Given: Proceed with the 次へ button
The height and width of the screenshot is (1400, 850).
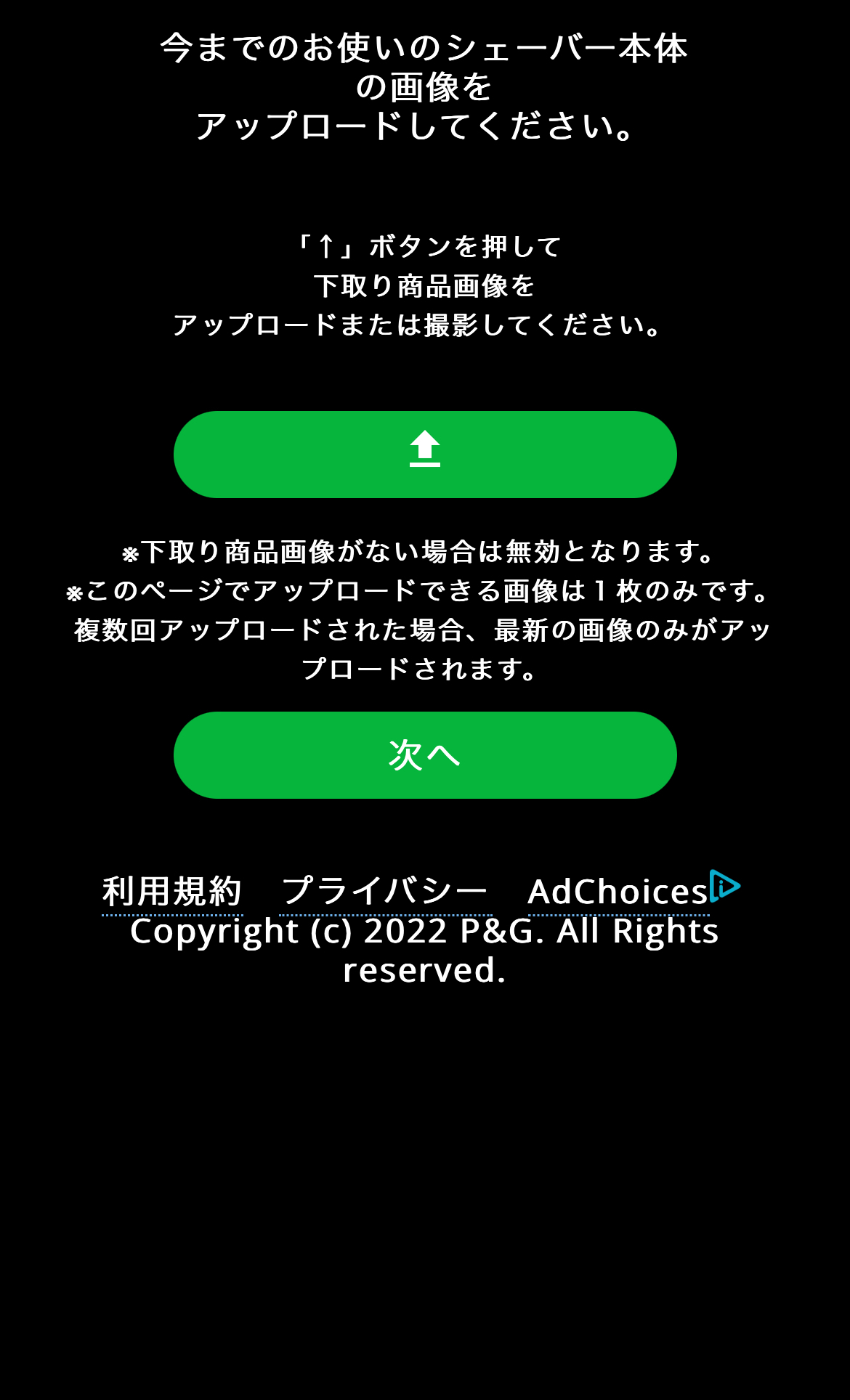Looking at the screenshot, I should click(x=425, y=755).
